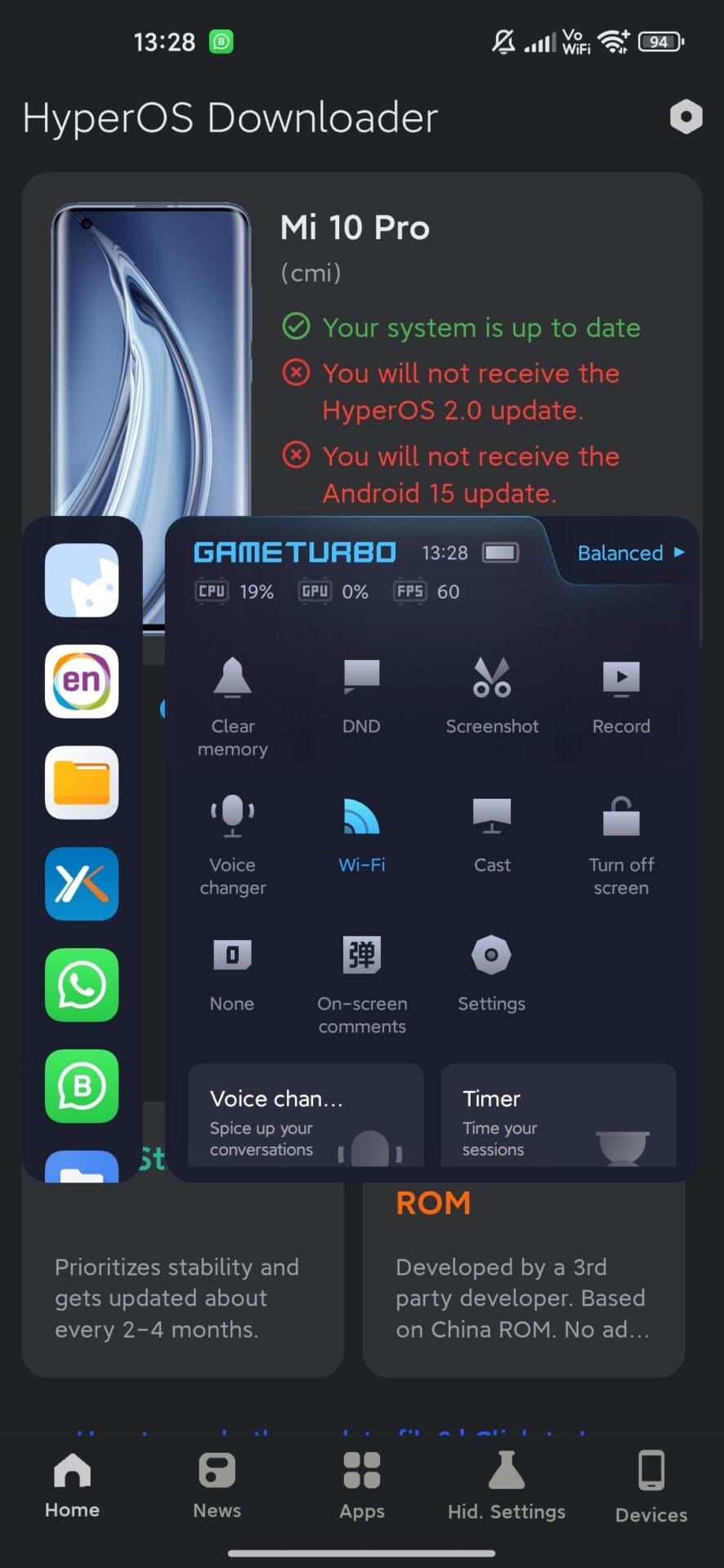This screenshot has height=1568, width=724.
Task: Tap Turn off screen
Action: pos(621,844)
